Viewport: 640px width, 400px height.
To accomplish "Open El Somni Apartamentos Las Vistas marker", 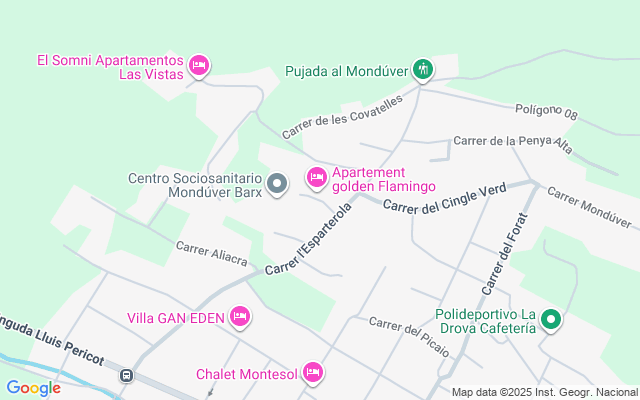I will 198,66.
